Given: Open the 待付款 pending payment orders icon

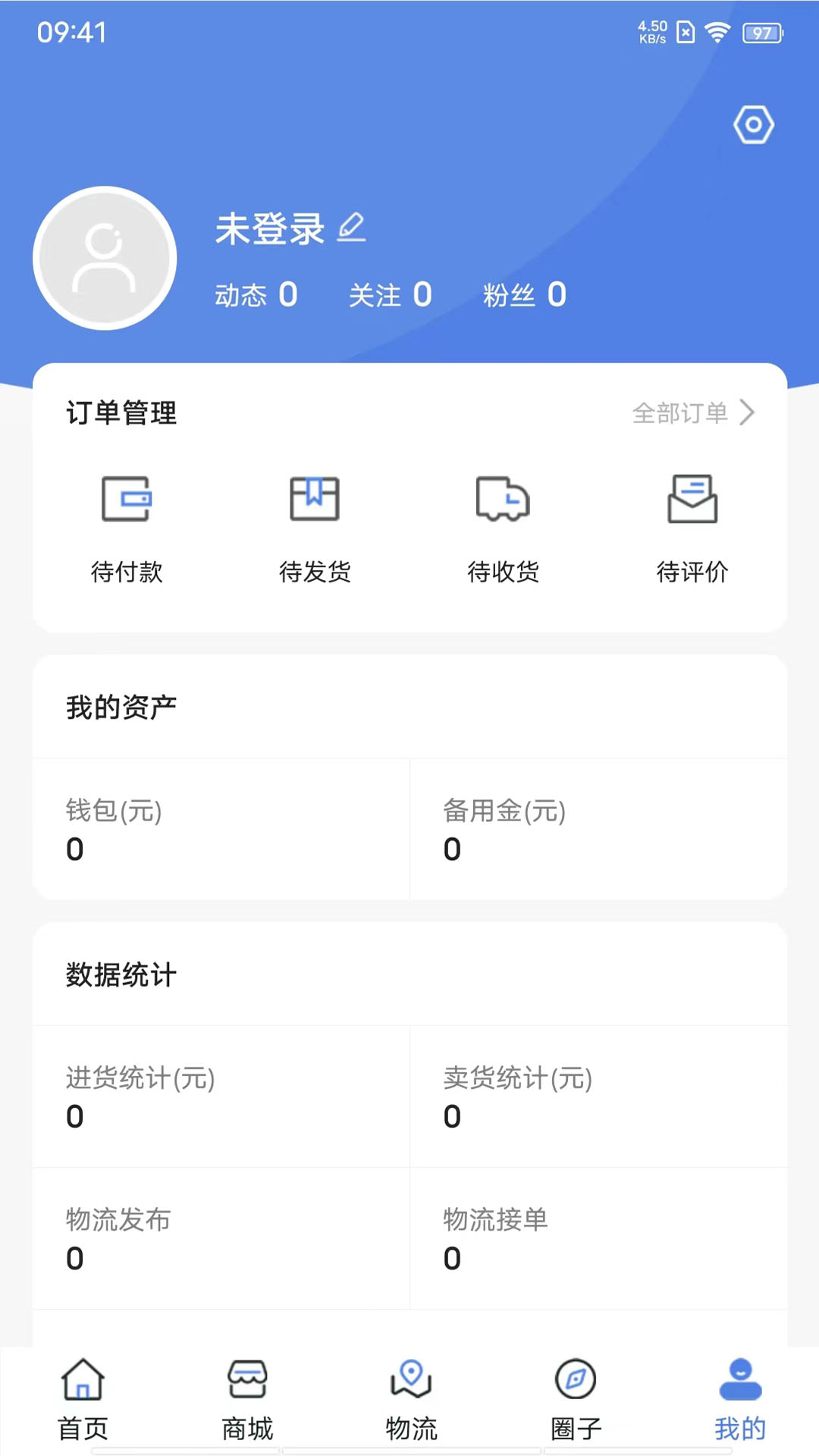Looking at the screenshot, I should pos(127,499).
